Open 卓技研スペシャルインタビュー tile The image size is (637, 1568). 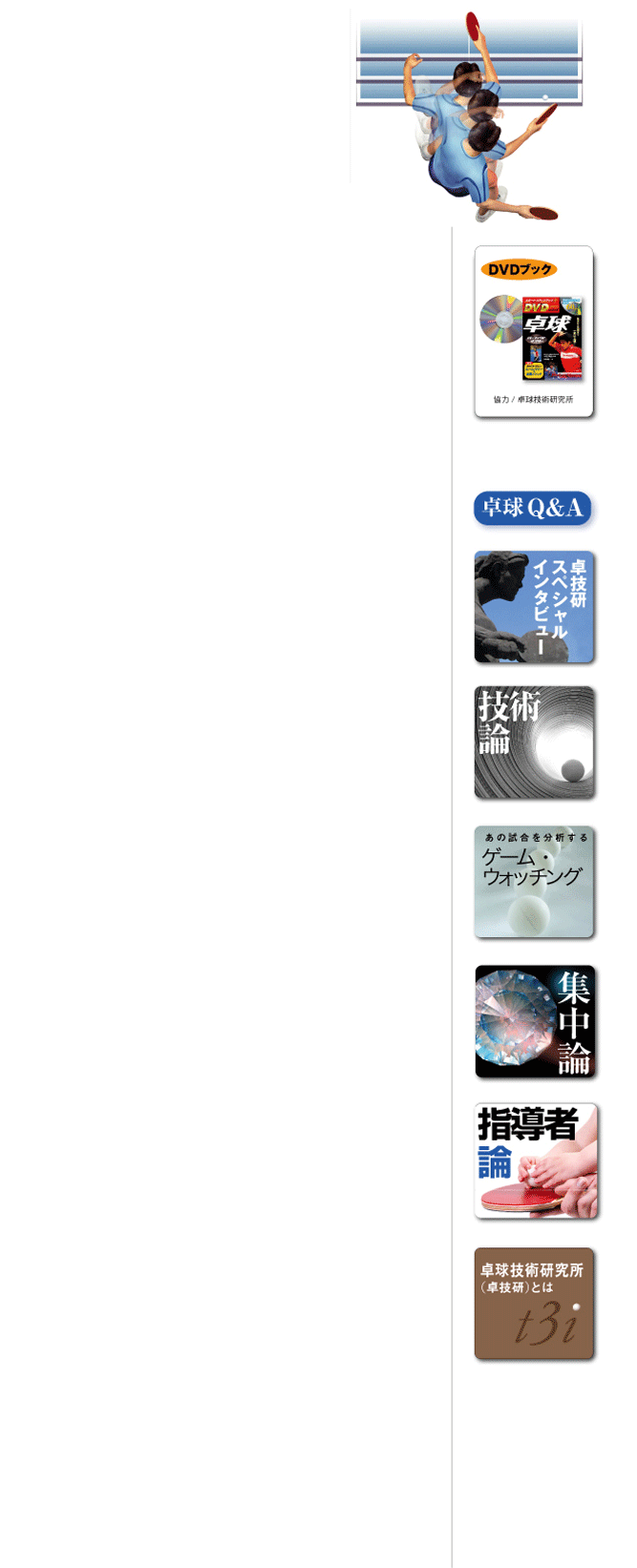coord(534,607)
